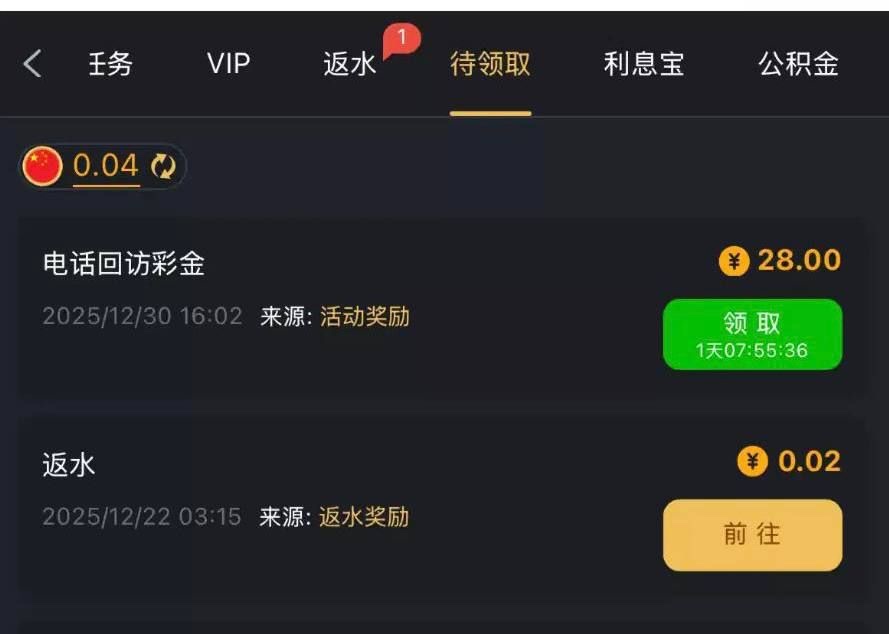Image resolution: width=889 pixels, height=634 pixels.
Task: Claim the 28.00 电话回访彩金 reward
Action: coord(752,334)
